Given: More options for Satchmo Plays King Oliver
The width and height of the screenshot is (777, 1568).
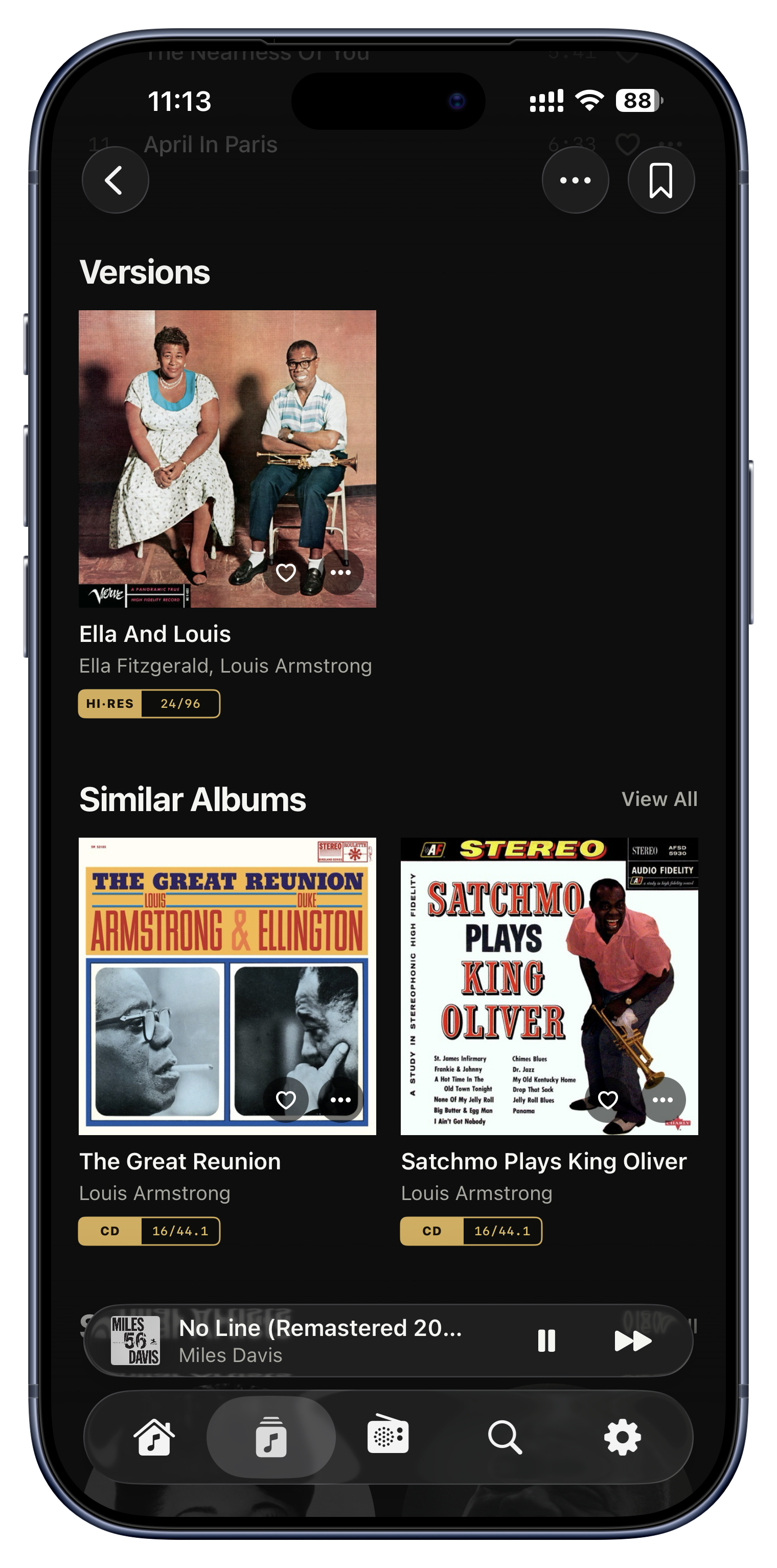Looking at the screenshot, I should (662, 1099).
